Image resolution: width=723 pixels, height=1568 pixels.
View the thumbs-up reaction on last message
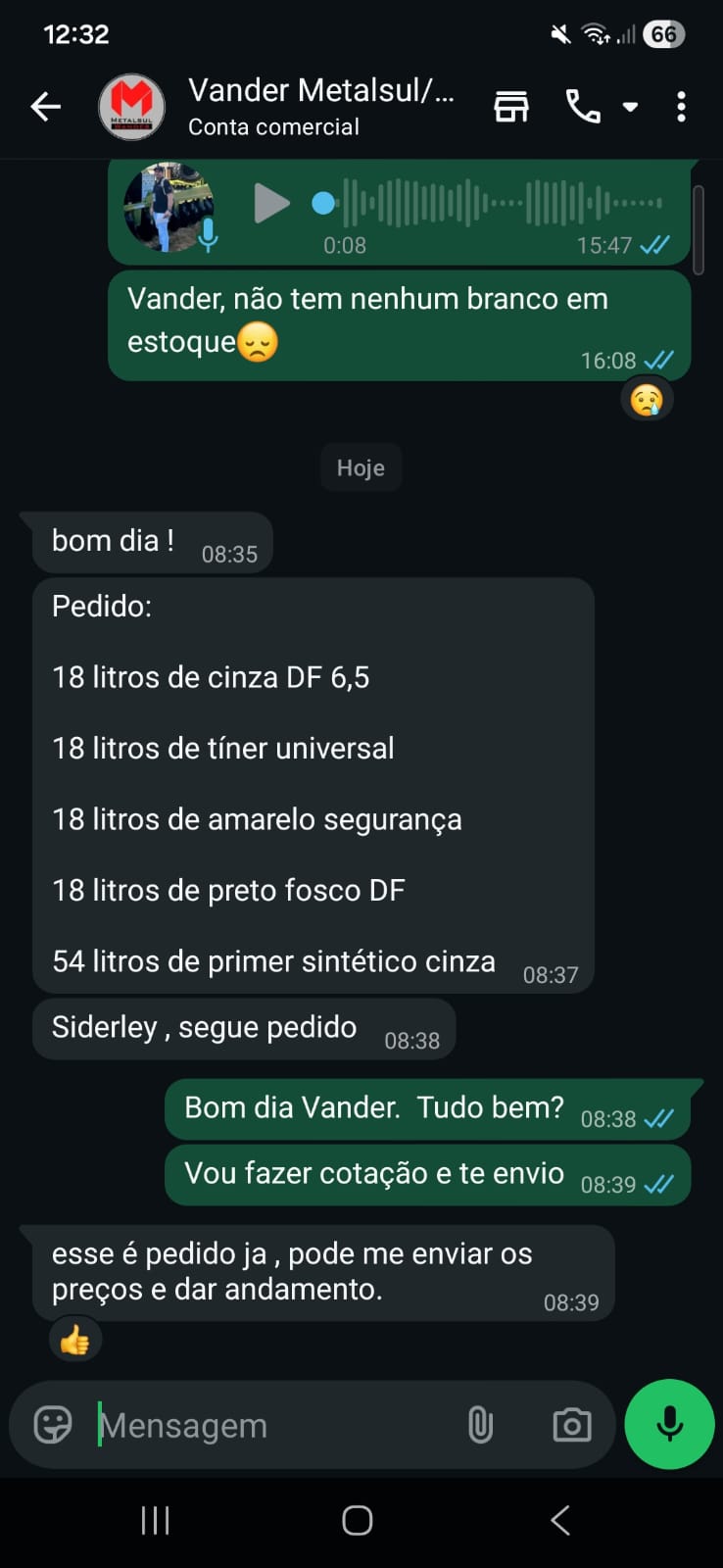point(75,1340)
